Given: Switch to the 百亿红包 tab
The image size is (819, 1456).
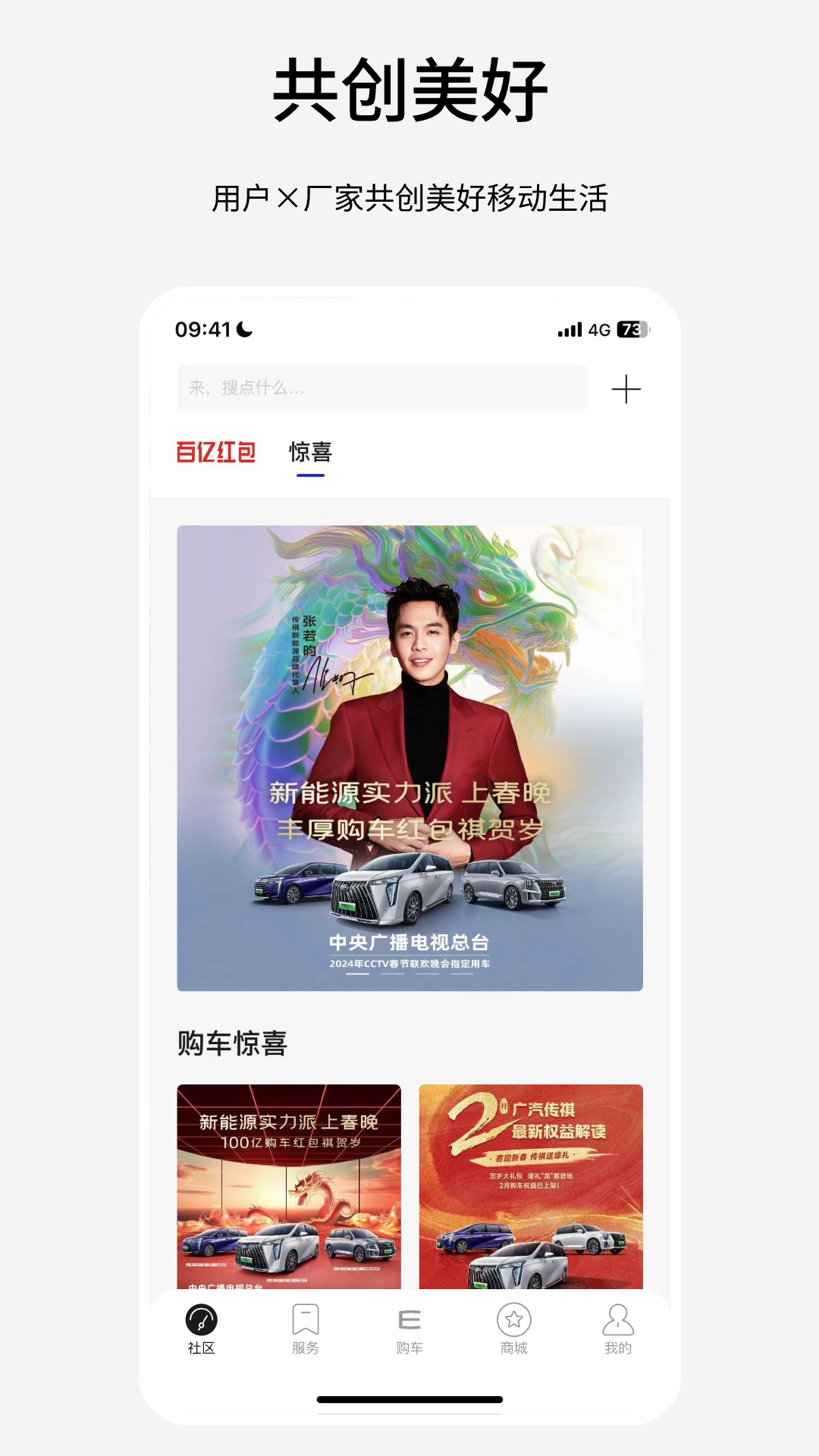Looking at the screenshot, I should pyautogui.click(x=215, y=450).
